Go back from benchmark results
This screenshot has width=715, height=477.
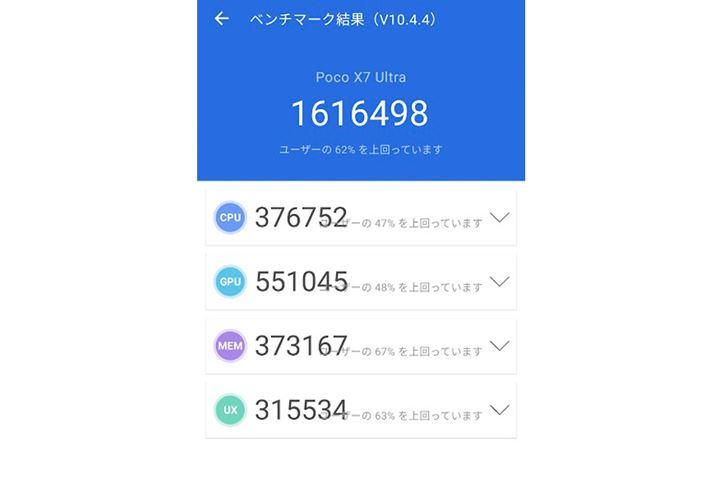[222, 19]
